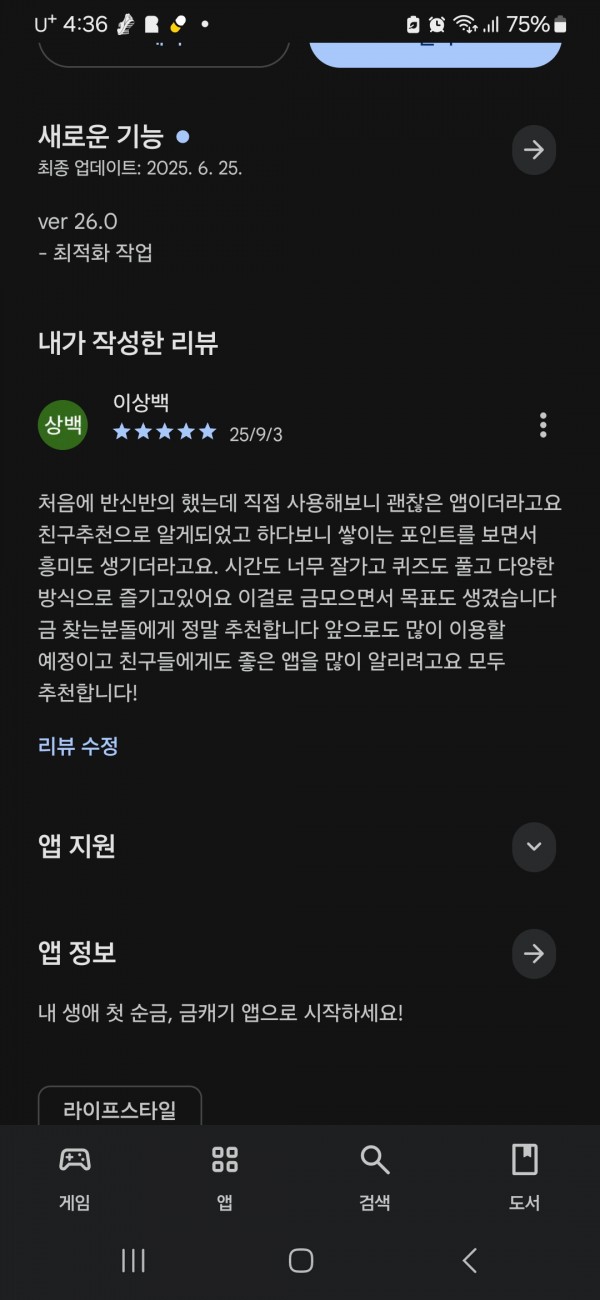Tap the 리뷰 수정 link

click(x=78, y=746)
